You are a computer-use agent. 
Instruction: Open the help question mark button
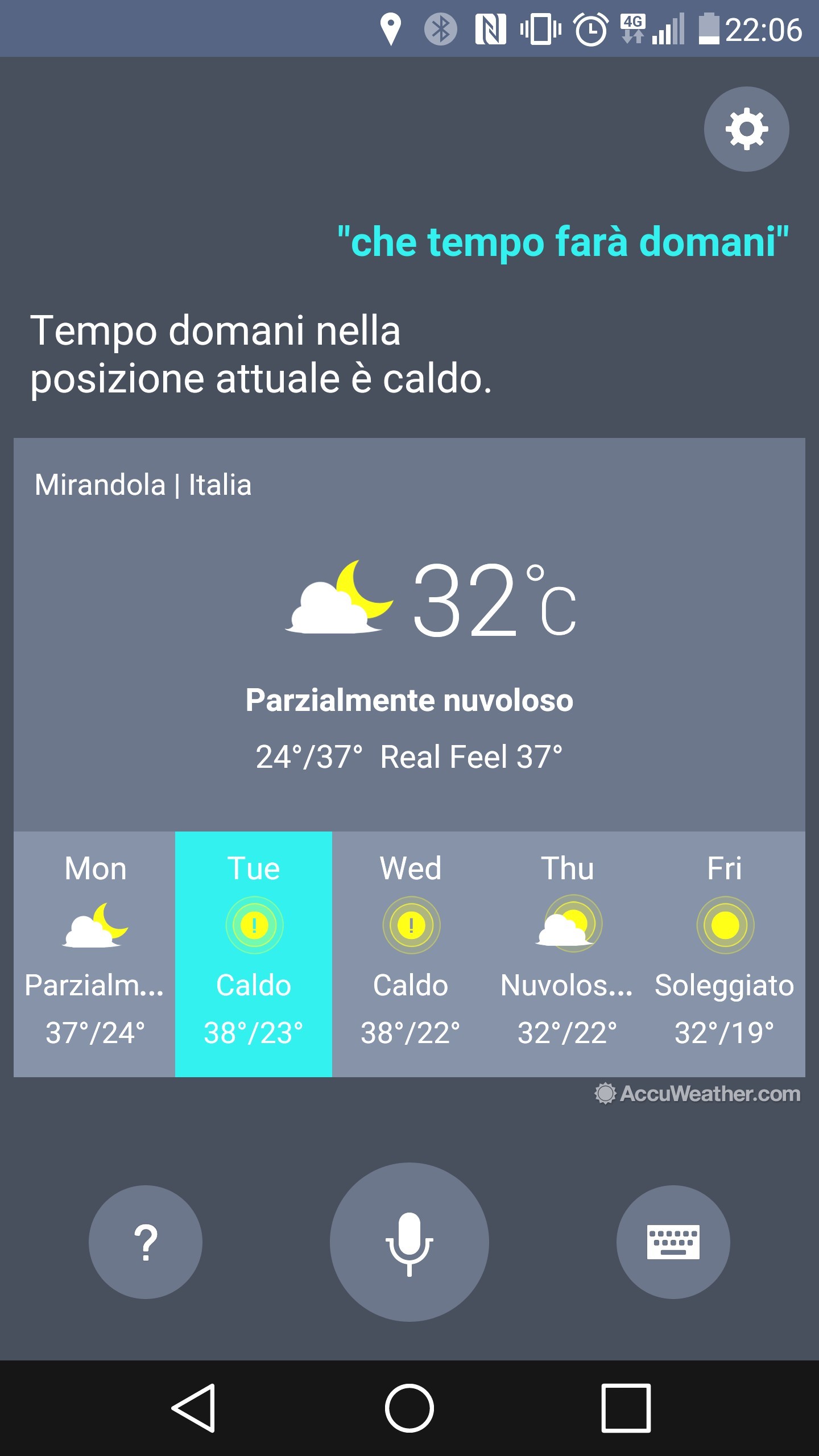pyautogui.click(x=146, y=1242)
